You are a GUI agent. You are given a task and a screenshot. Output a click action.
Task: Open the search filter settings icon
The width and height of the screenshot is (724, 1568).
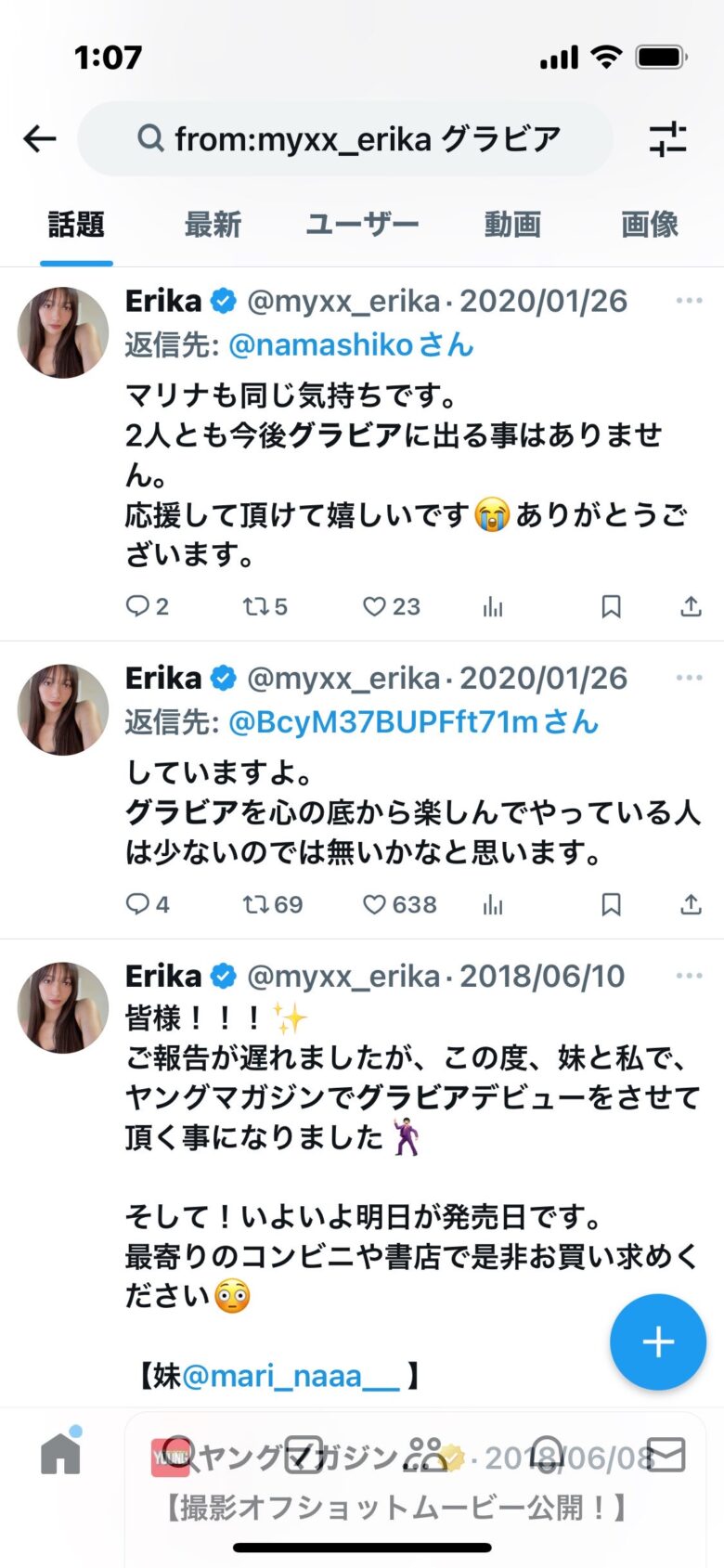click(x=667, y=139)
